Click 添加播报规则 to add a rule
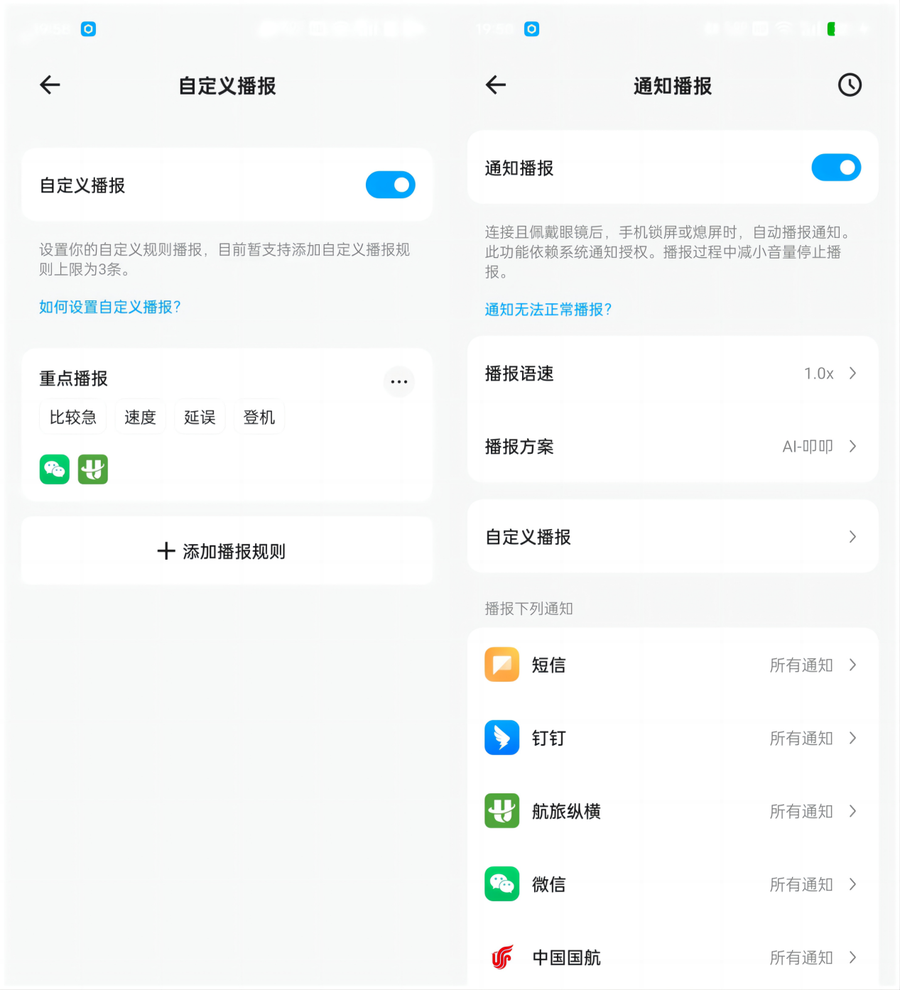Image resolution: width=900 pixels, height=990 pixels. (226, 550)
